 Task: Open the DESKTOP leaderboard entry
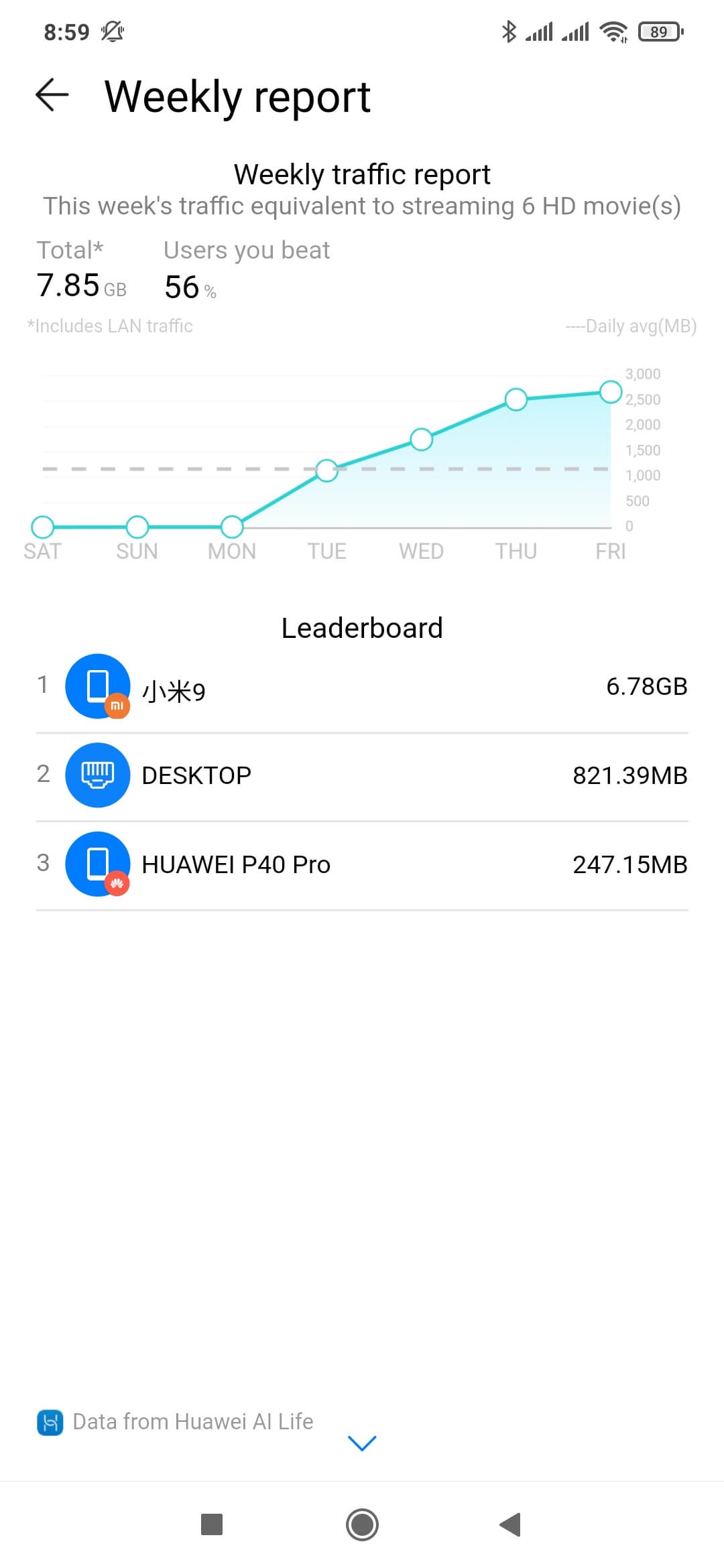[x=362, y=776]
